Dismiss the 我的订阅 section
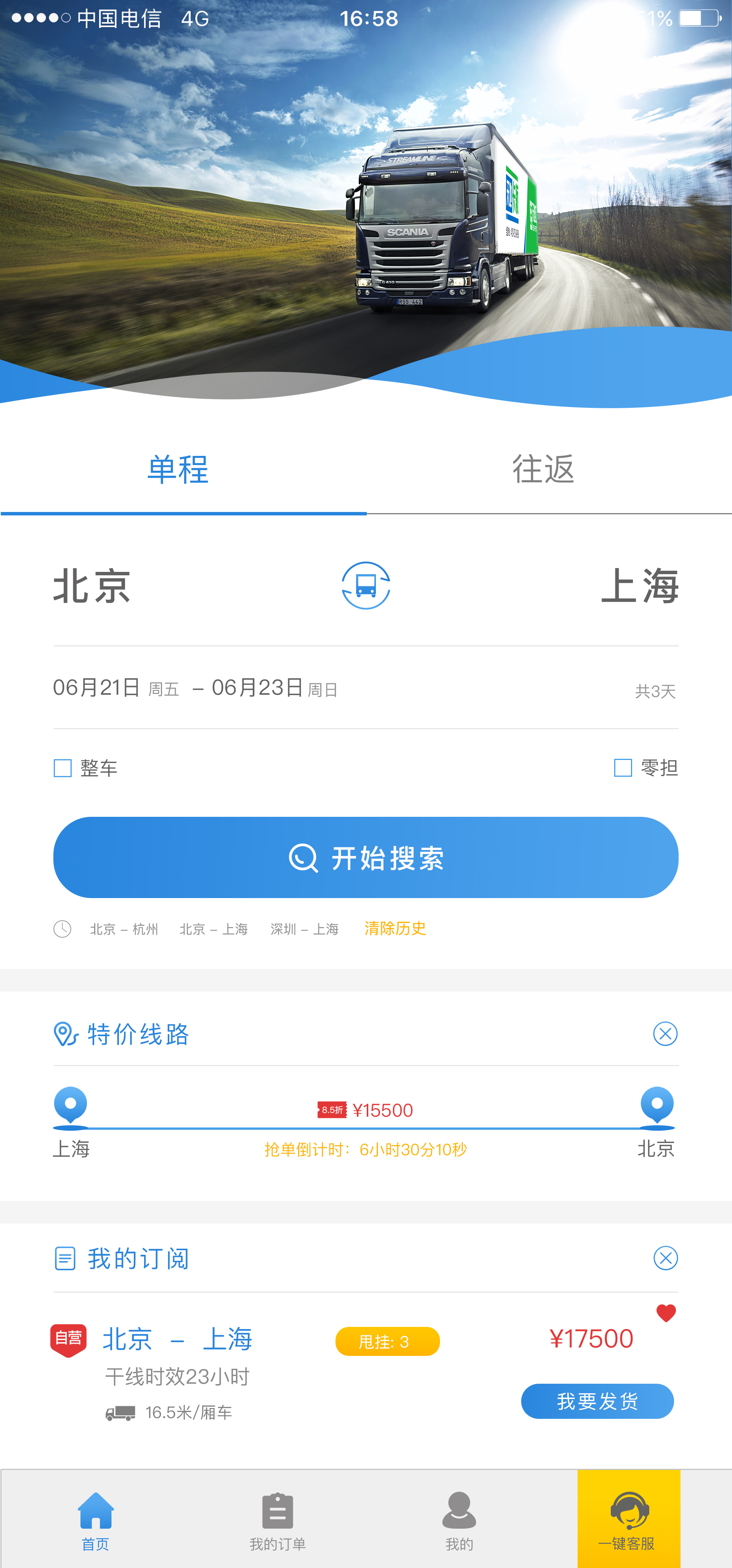The width and height of the screenshot is (732, 1568). coord(665,1258)
